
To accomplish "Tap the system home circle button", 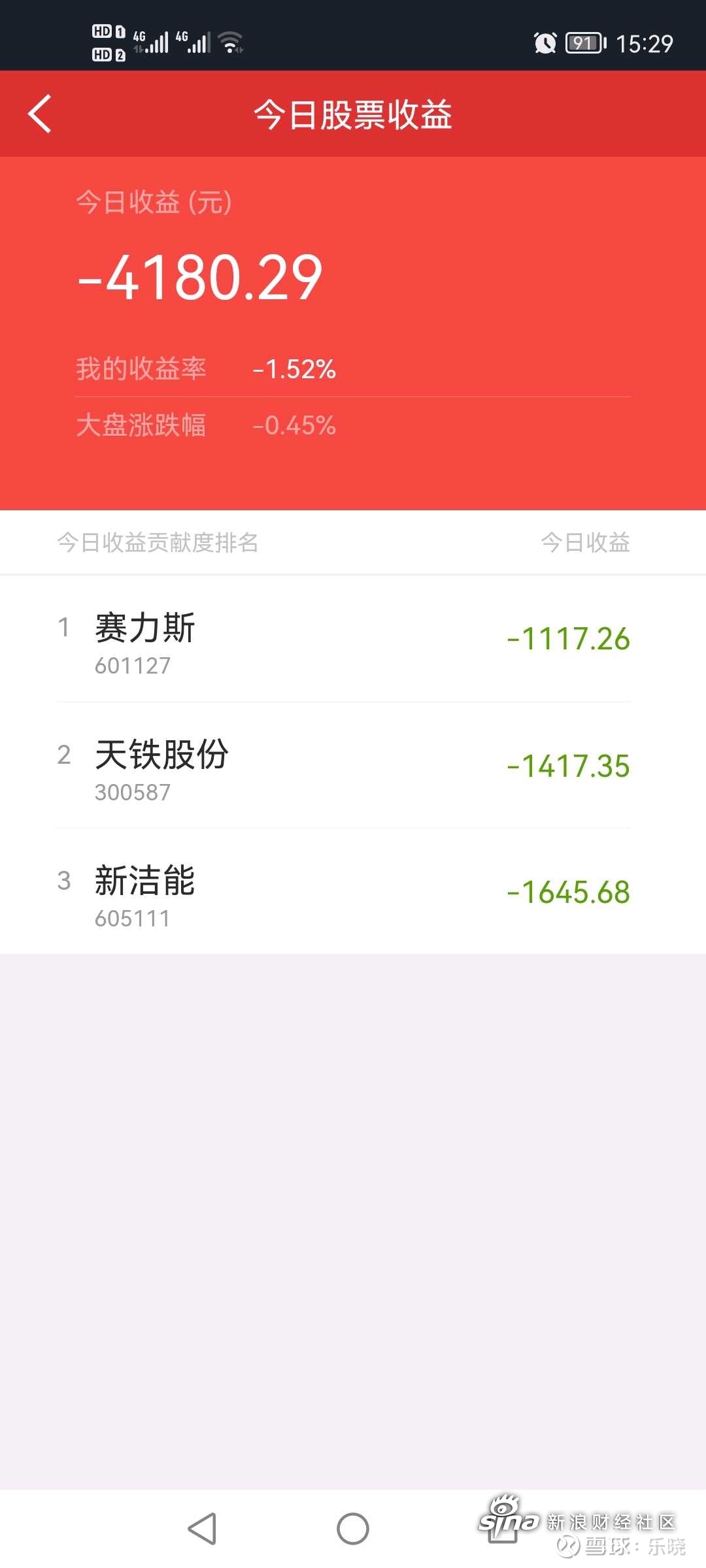I will tap(353, 1529).
